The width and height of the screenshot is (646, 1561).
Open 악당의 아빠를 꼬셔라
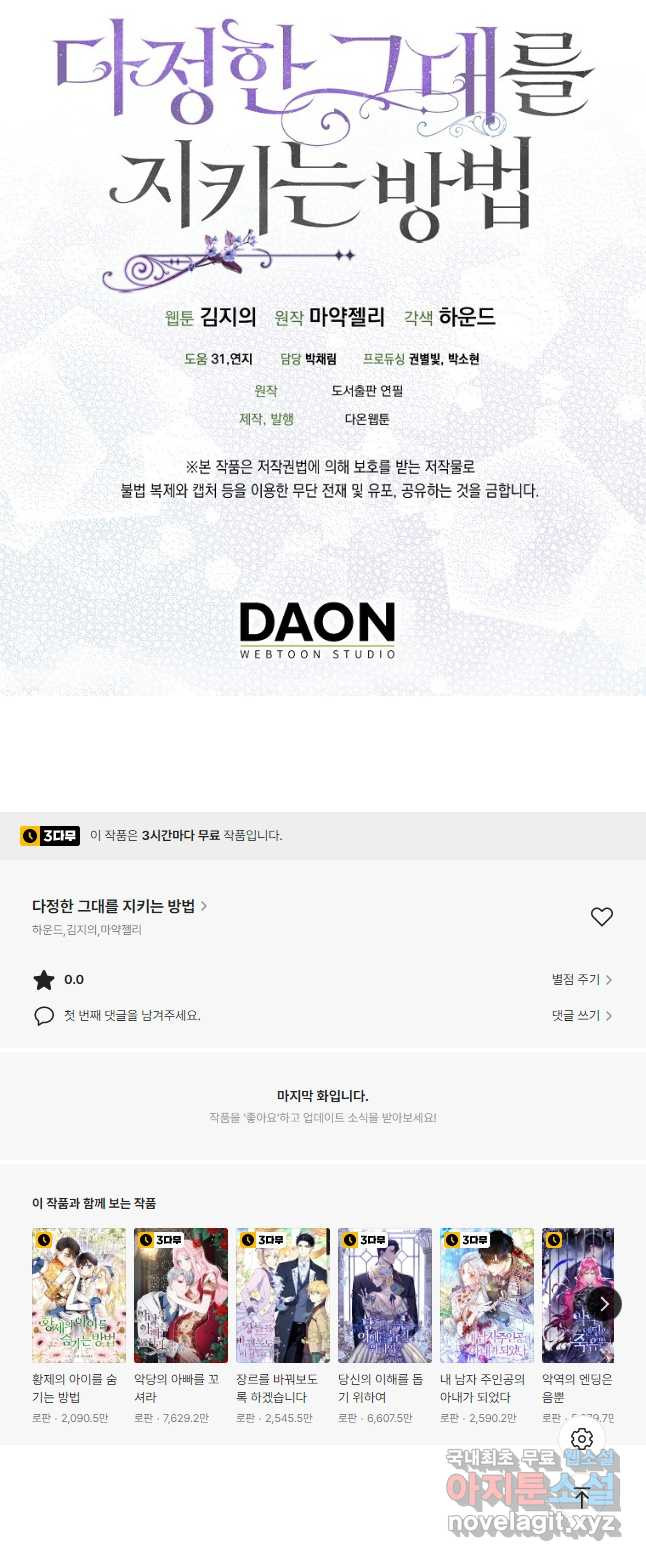tap(181, 1295)
